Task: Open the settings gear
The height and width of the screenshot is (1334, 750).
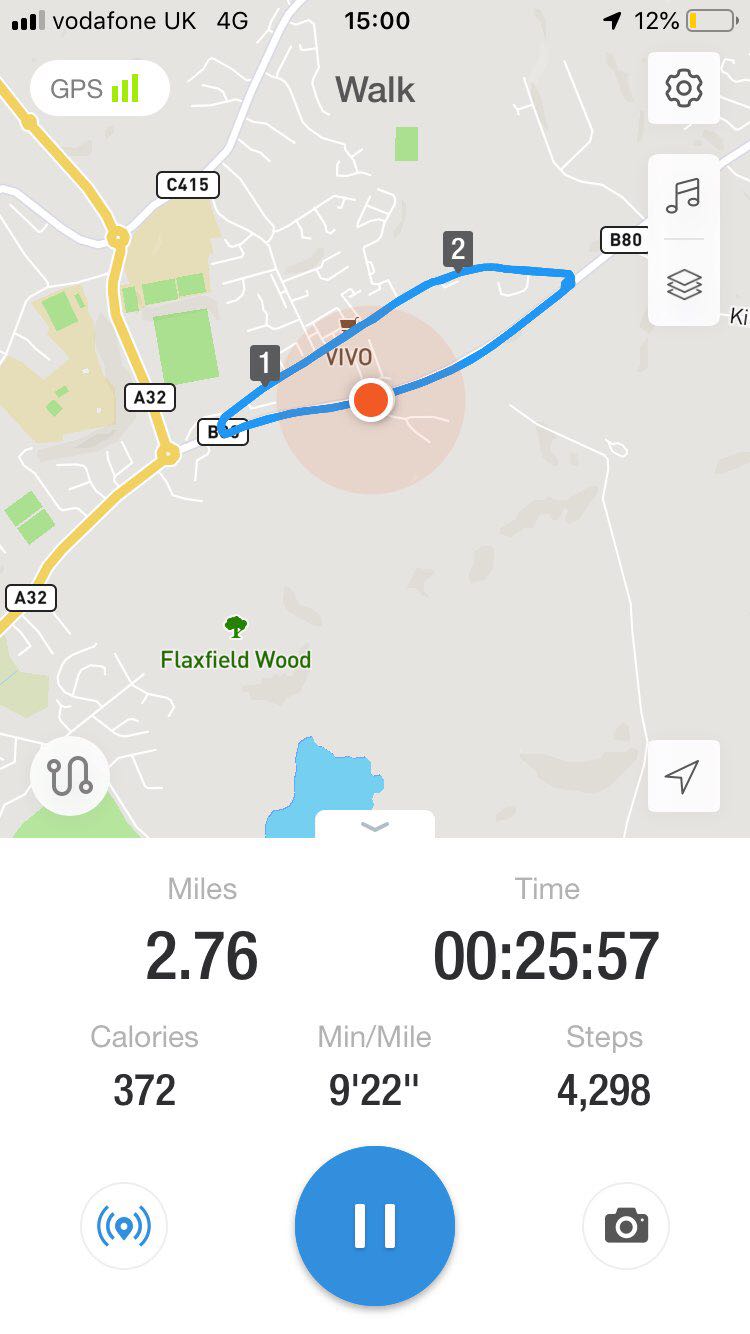Action: click(684, 89)
